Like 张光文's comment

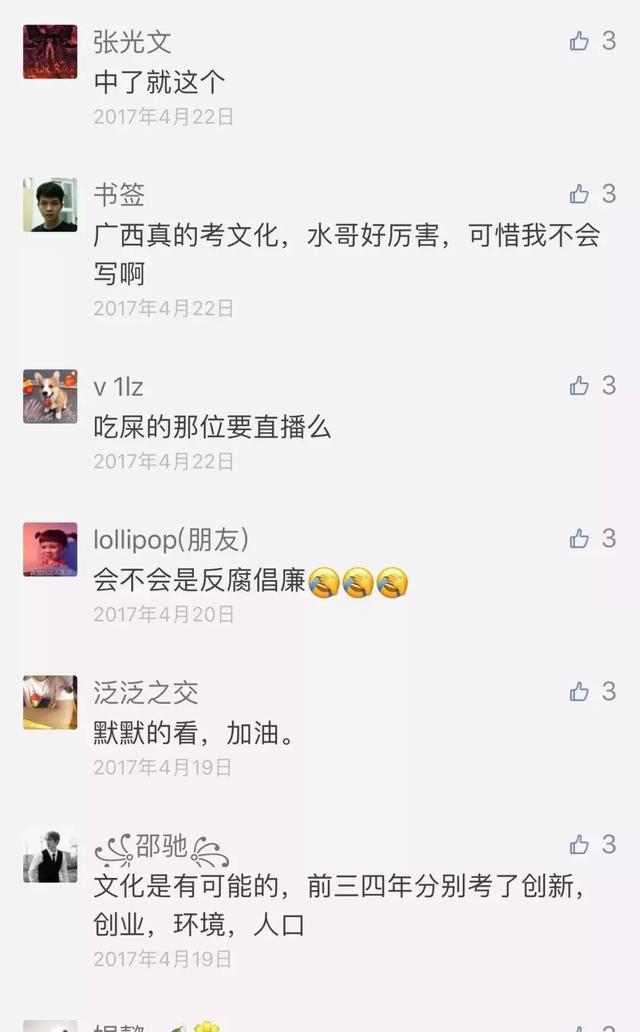click(579, 41)
